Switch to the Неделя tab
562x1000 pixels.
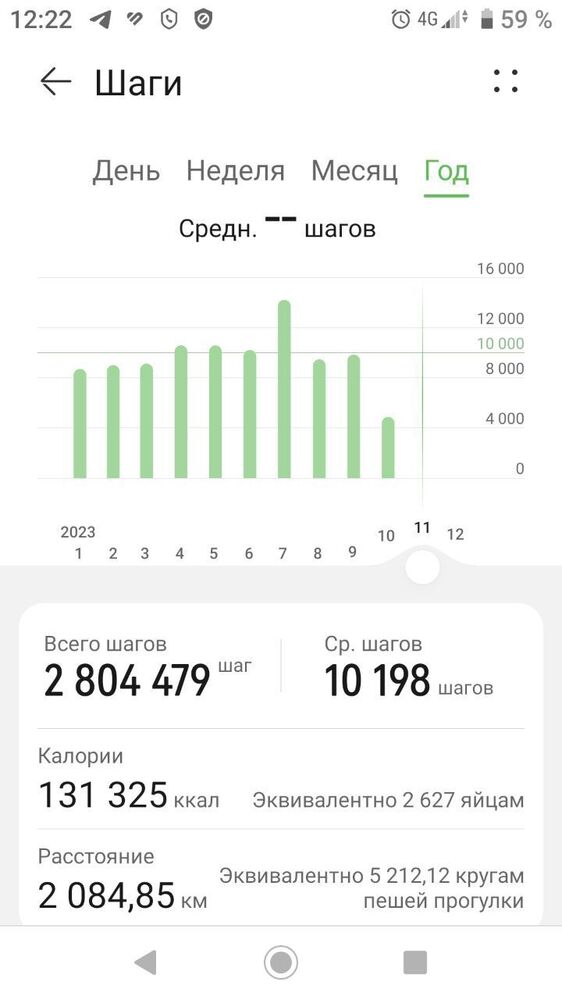[235, 171]
